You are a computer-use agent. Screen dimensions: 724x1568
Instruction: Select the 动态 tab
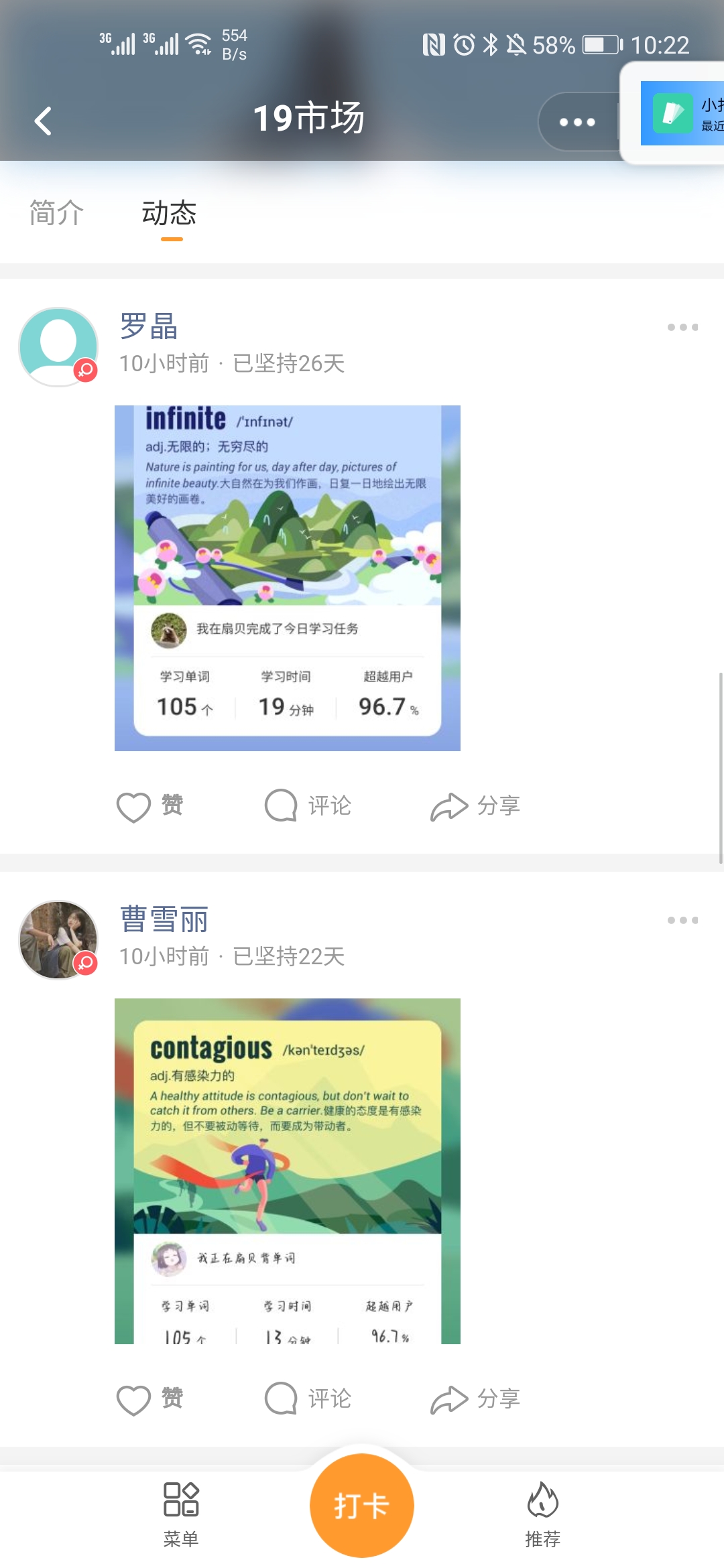click(x=169, y=214)
